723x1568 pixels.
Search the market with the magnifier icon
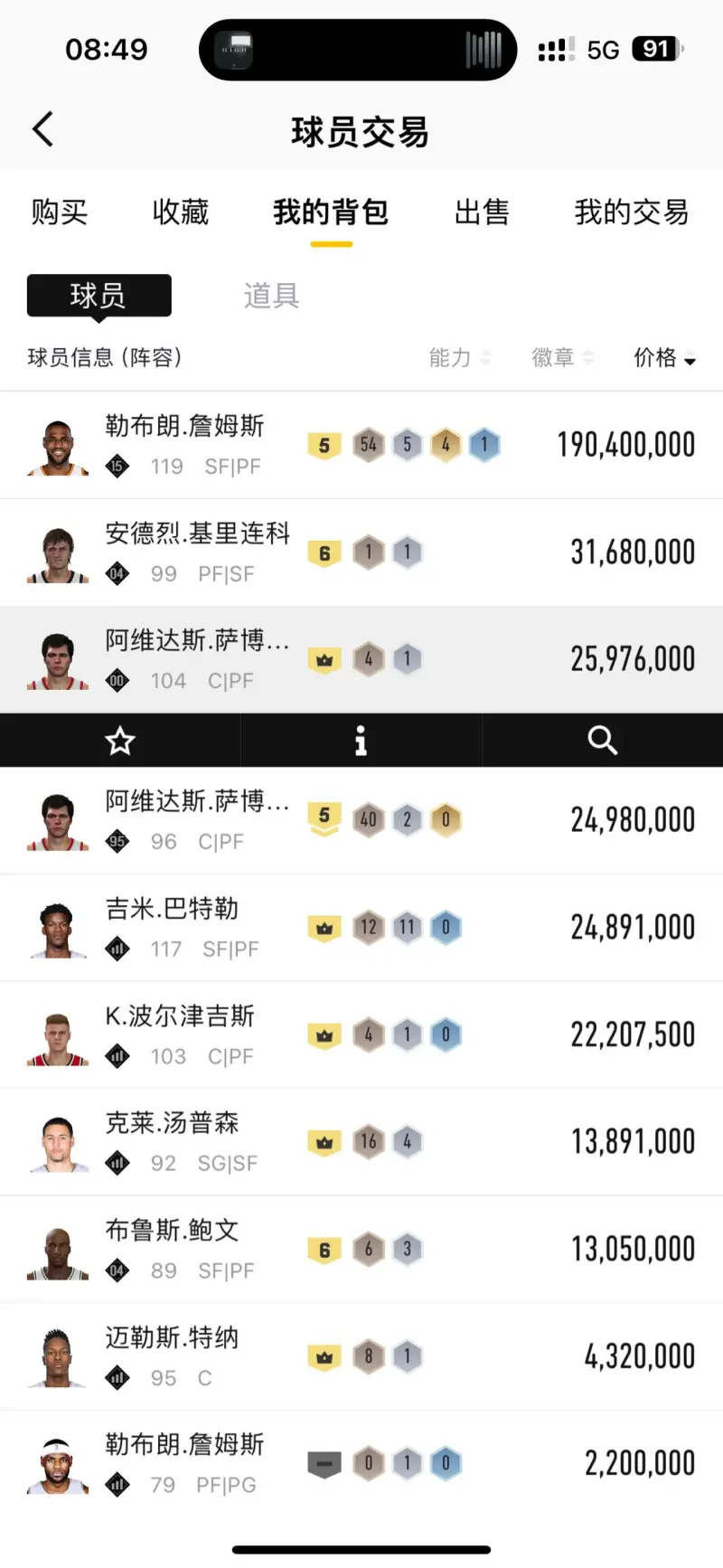point(602,741)
